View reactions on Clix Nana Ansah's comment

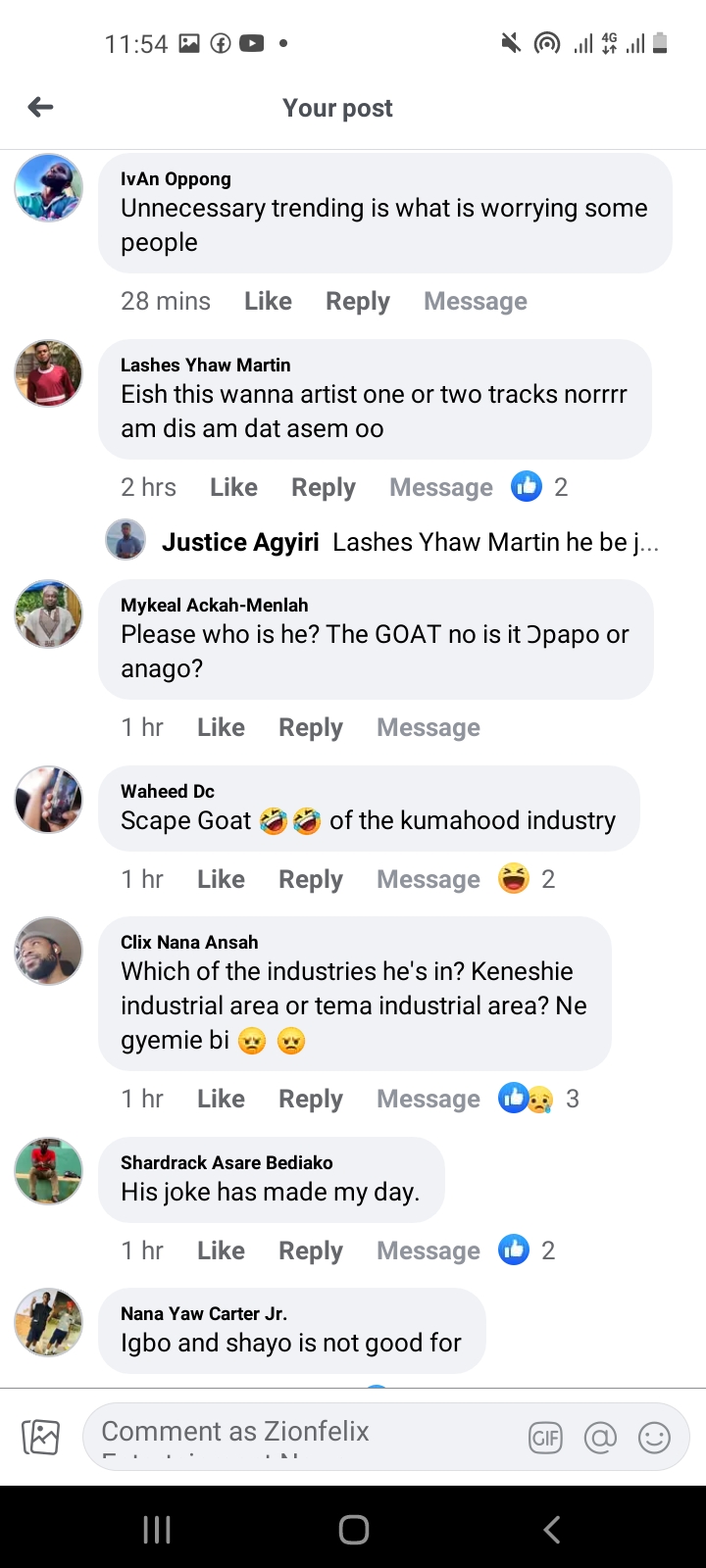(x=538, y=1099)
